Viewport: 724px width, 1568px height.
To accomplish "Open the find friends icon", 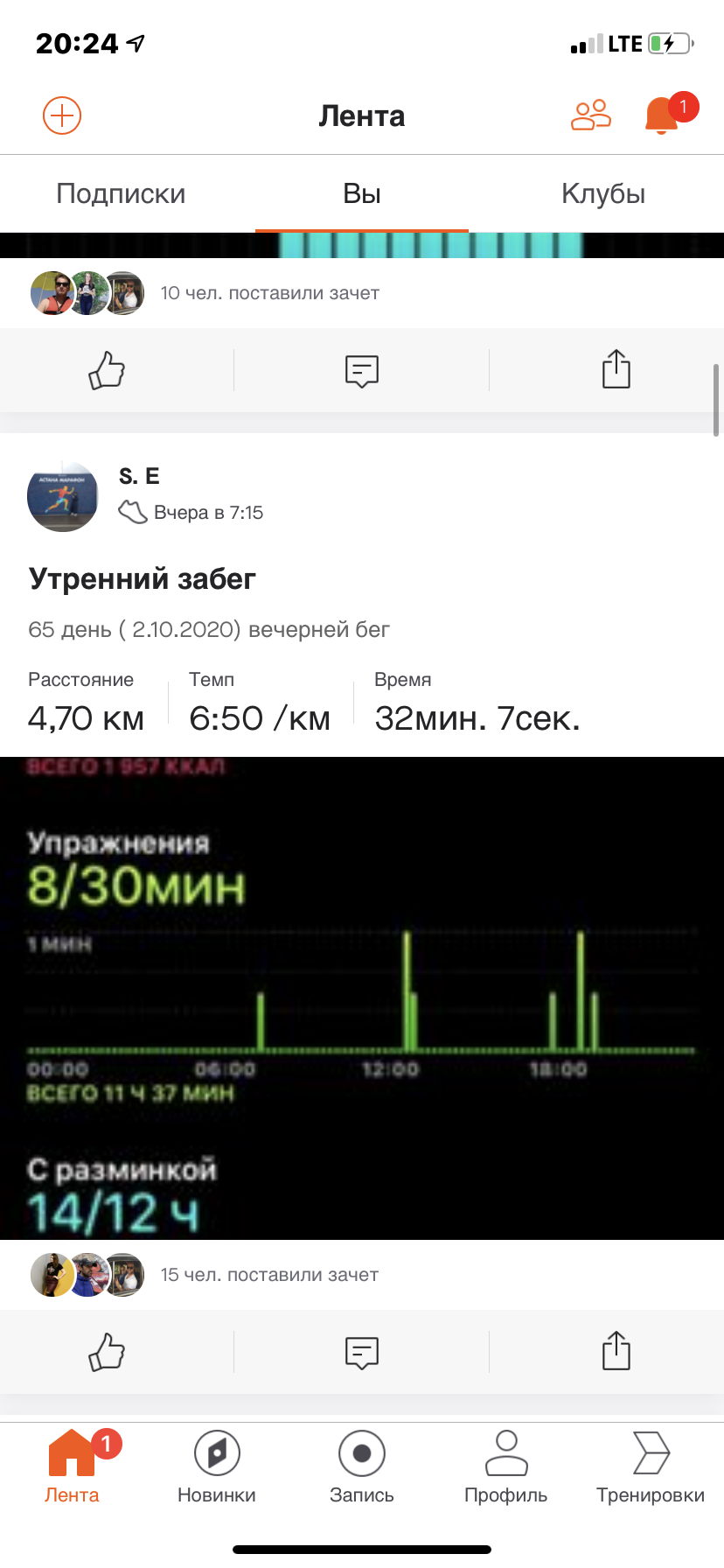I will click(591, 115).
